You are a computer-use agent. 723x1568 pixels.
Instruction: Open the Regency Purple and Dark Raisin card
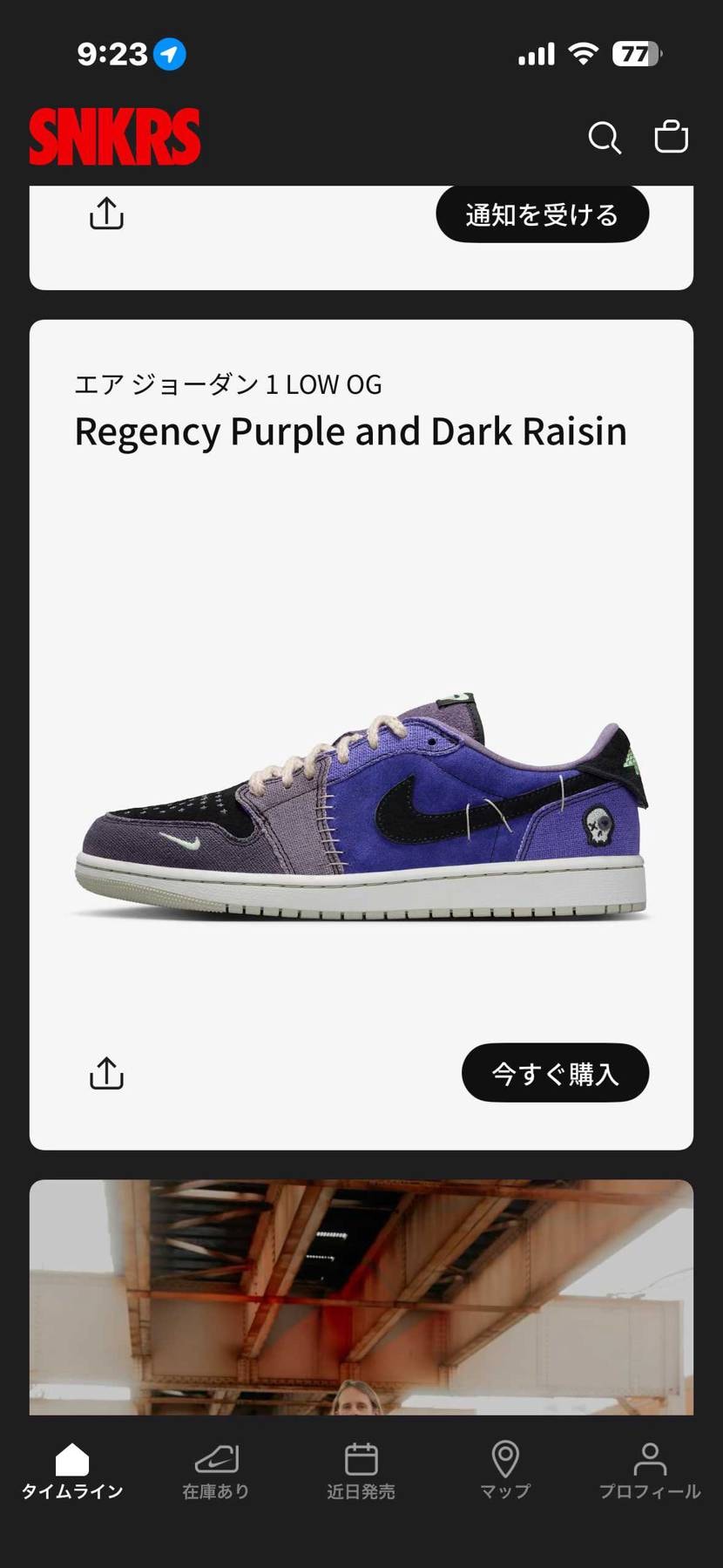point(361,784)
